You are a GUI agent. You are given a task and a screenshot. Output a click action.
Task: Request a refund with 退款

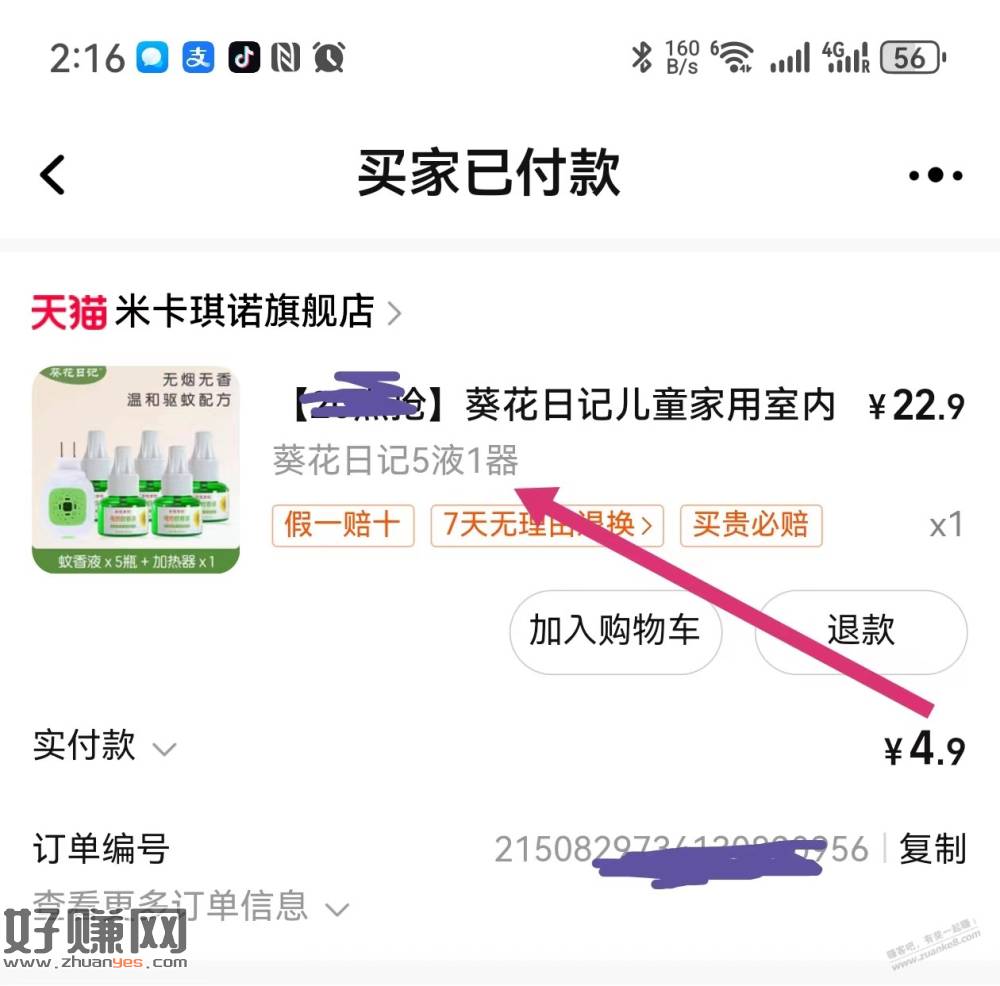860,631
